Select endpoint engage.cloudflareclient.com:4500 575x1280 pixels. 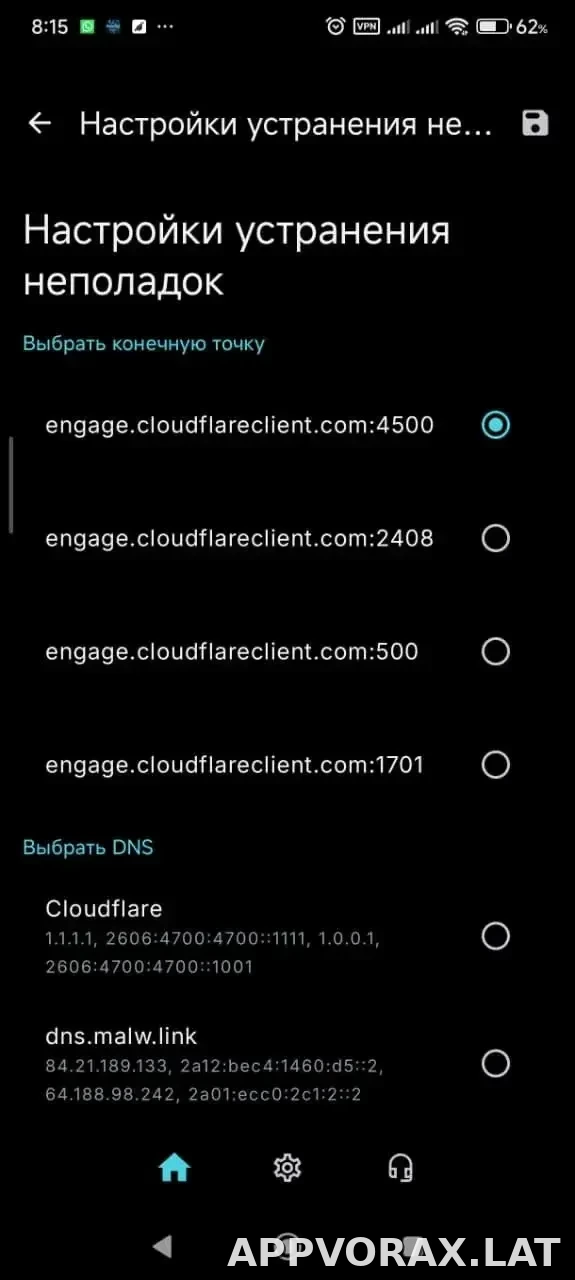tap(287, 425)
